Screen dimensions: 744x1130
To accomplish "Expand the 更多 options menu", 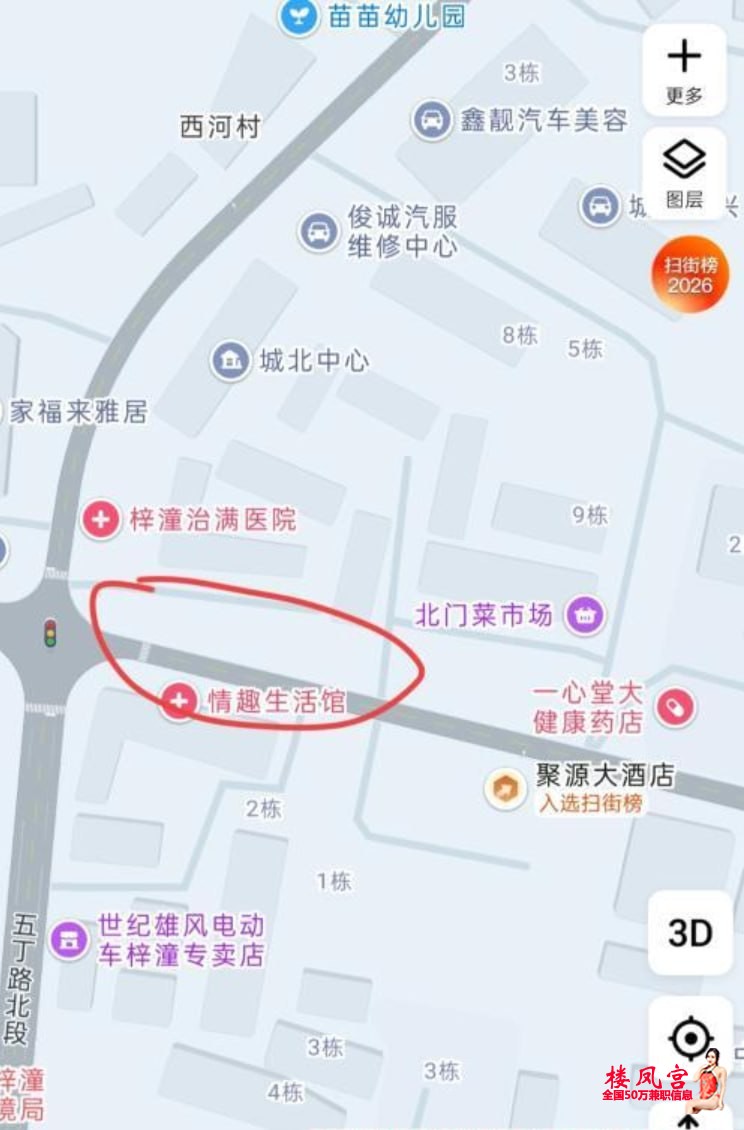I will tap(685, 67).
